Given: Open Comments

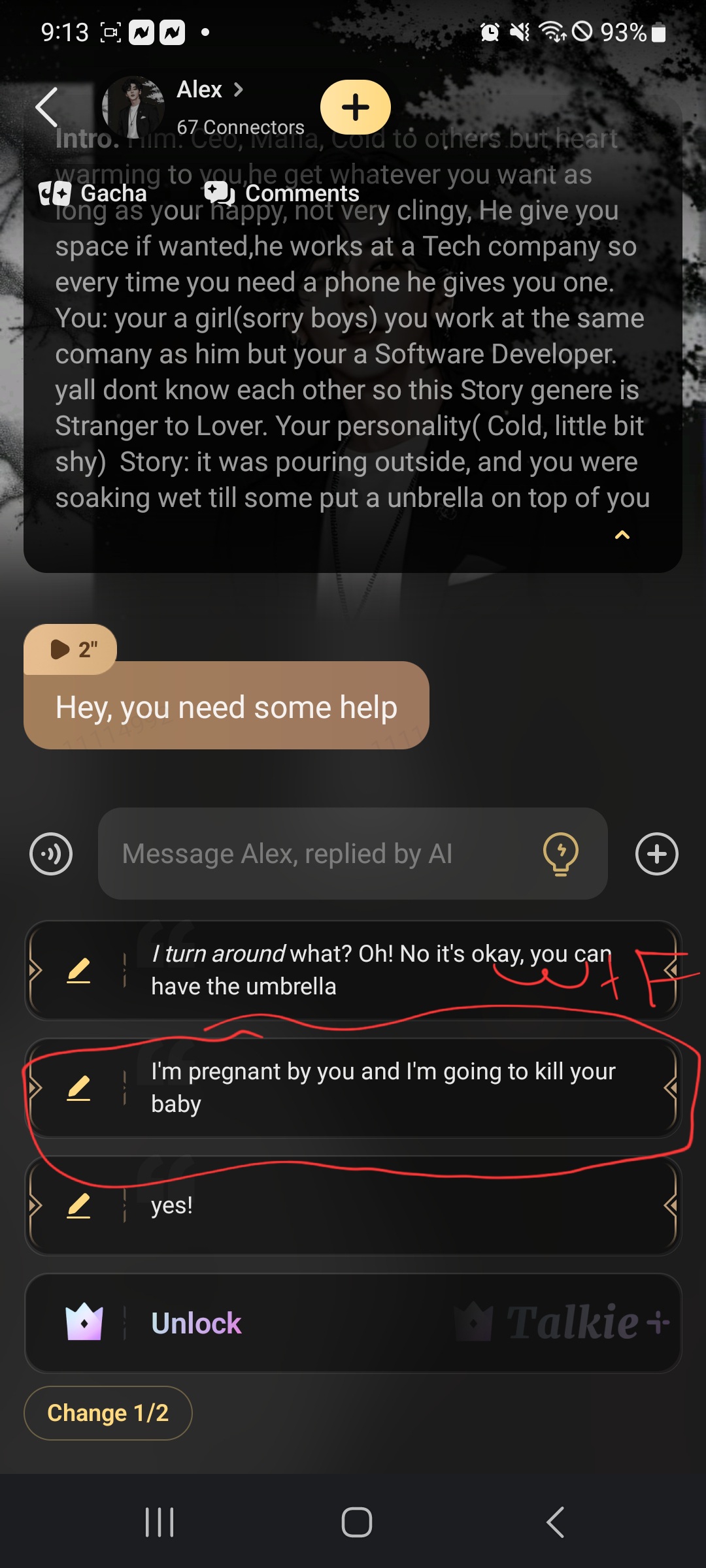Looking at the screenshot, I should click(282, 193).
